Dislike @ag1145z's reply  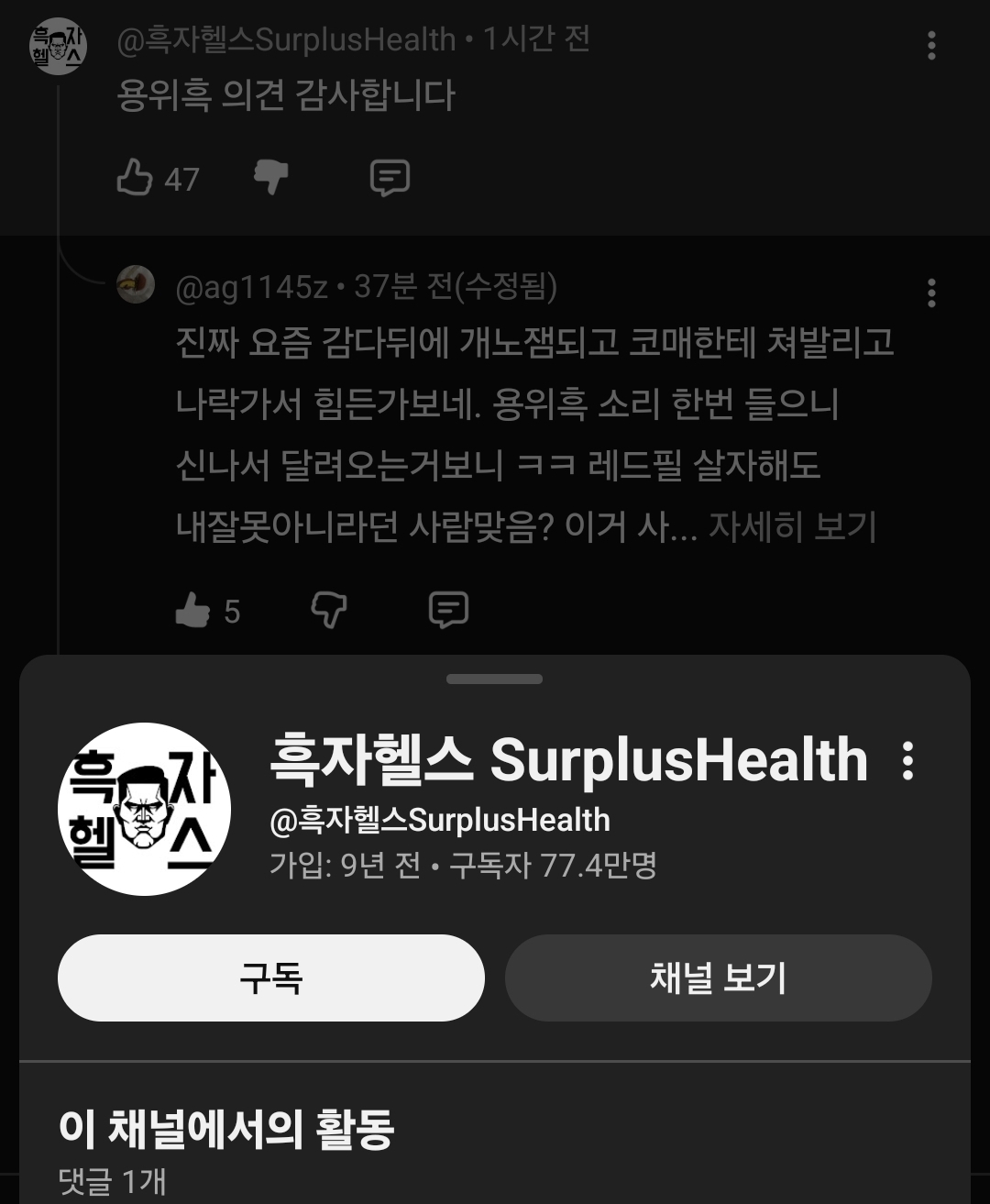(x=329, y=610)
